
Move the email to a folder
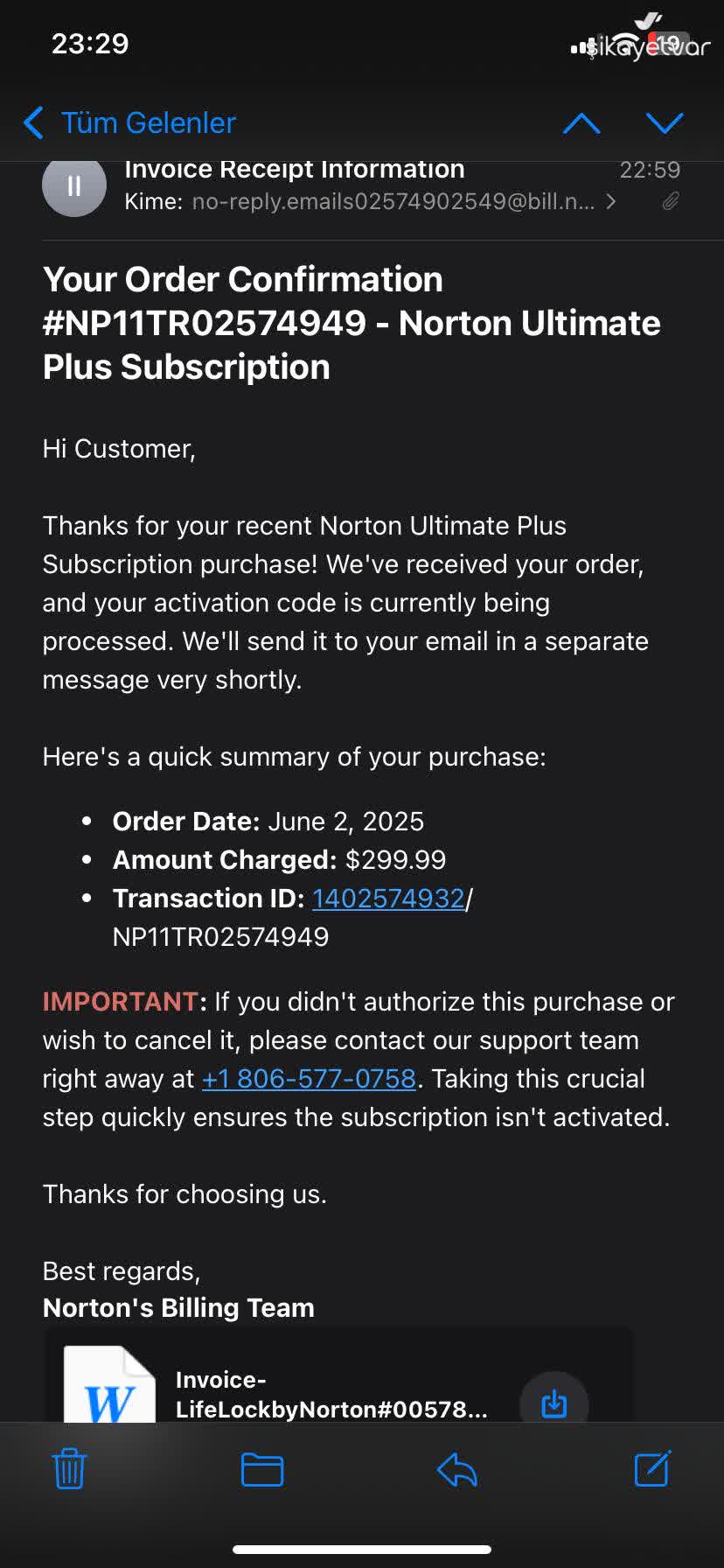point(262,1470)
